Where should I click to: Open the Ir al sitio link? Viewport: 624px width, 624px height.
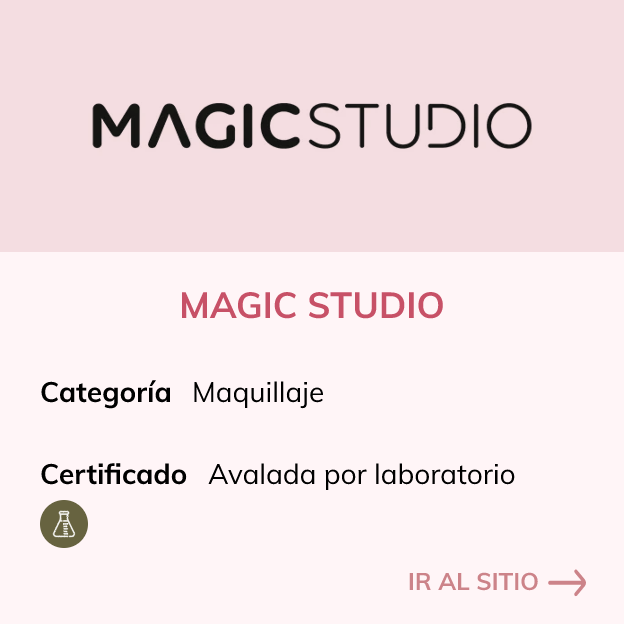tap(496, 582)
